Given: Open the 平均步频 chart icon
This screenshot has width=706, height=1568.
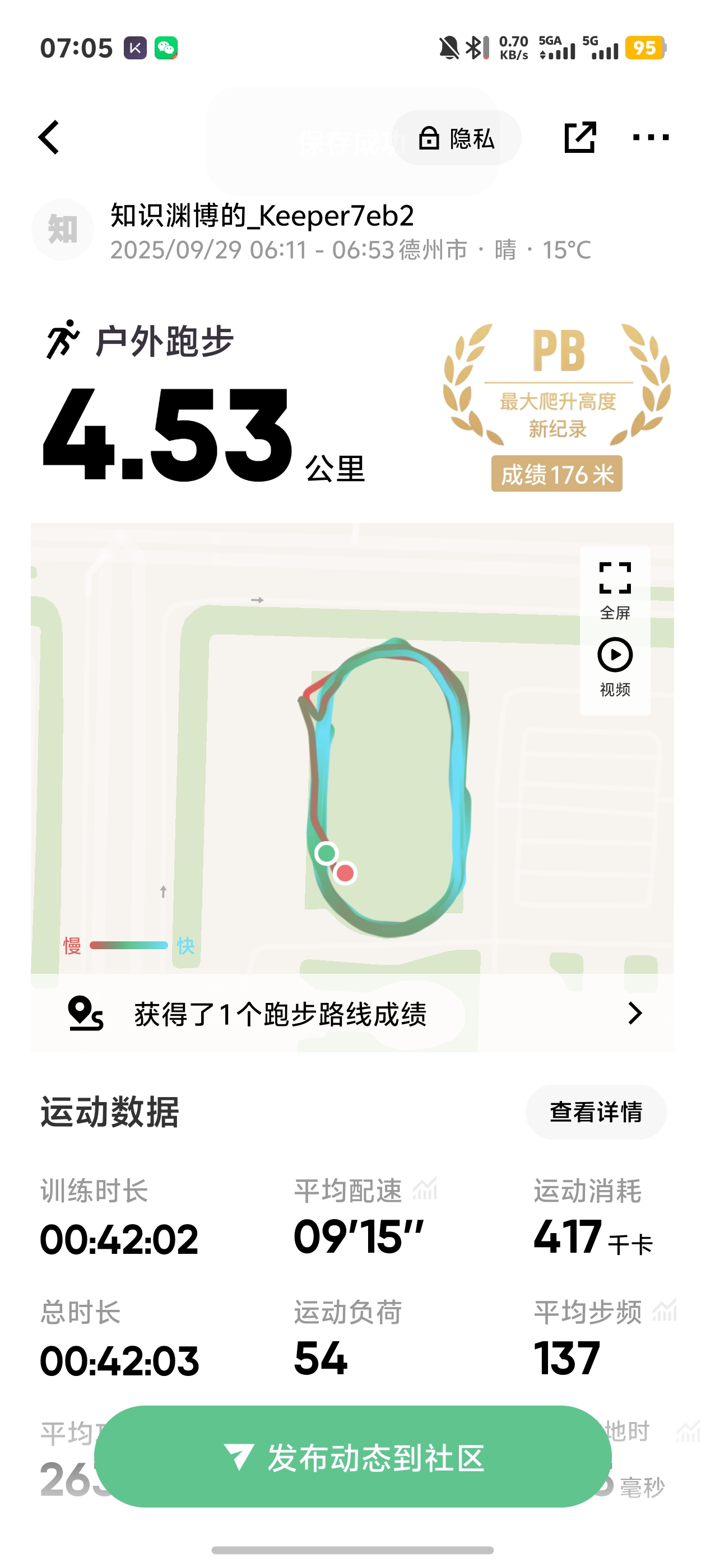Looking at the screenshot, I should tap(665, 1310).
